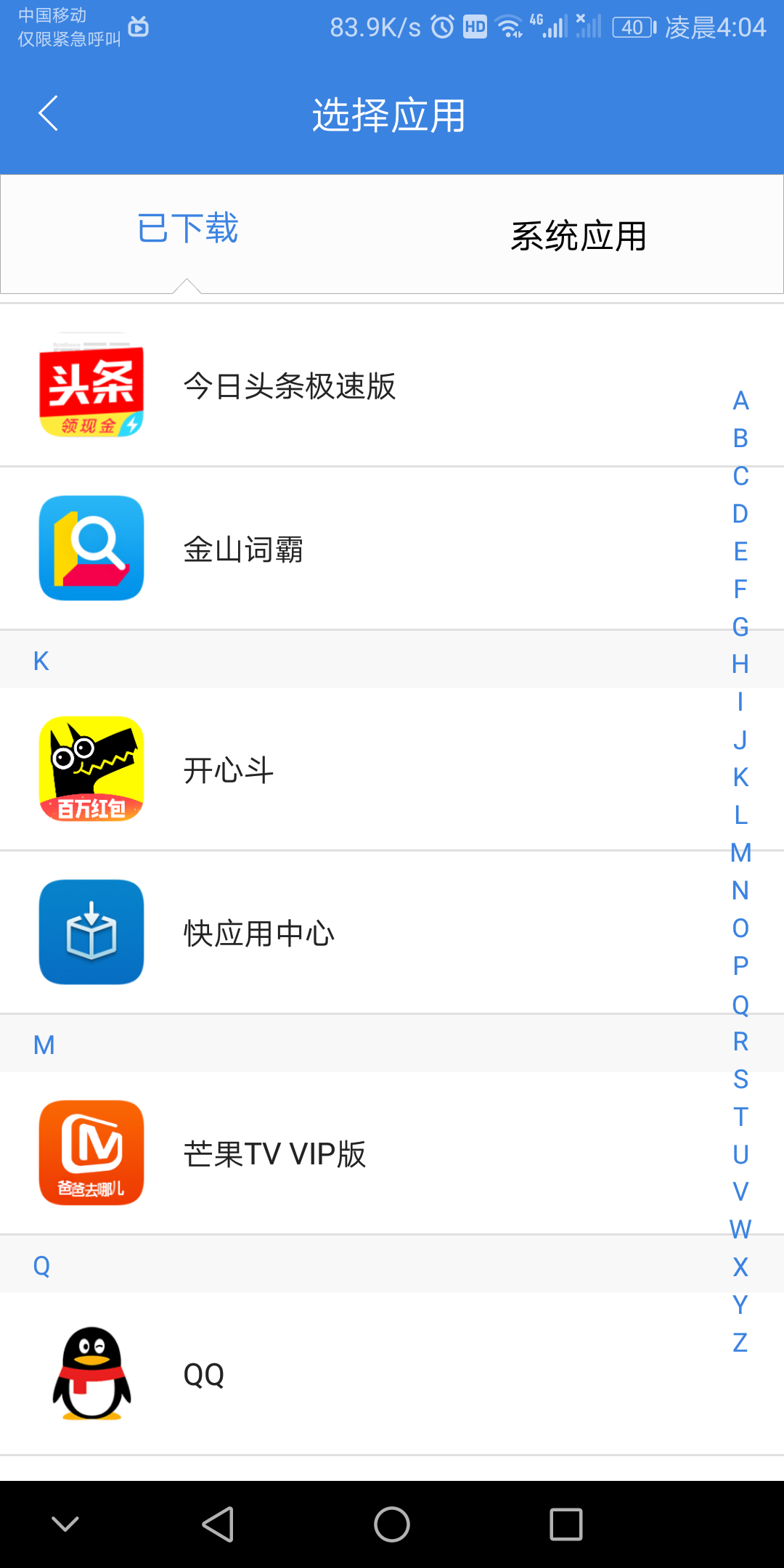
Task: Jump to letter S in the index
Action: point(740,1079)
